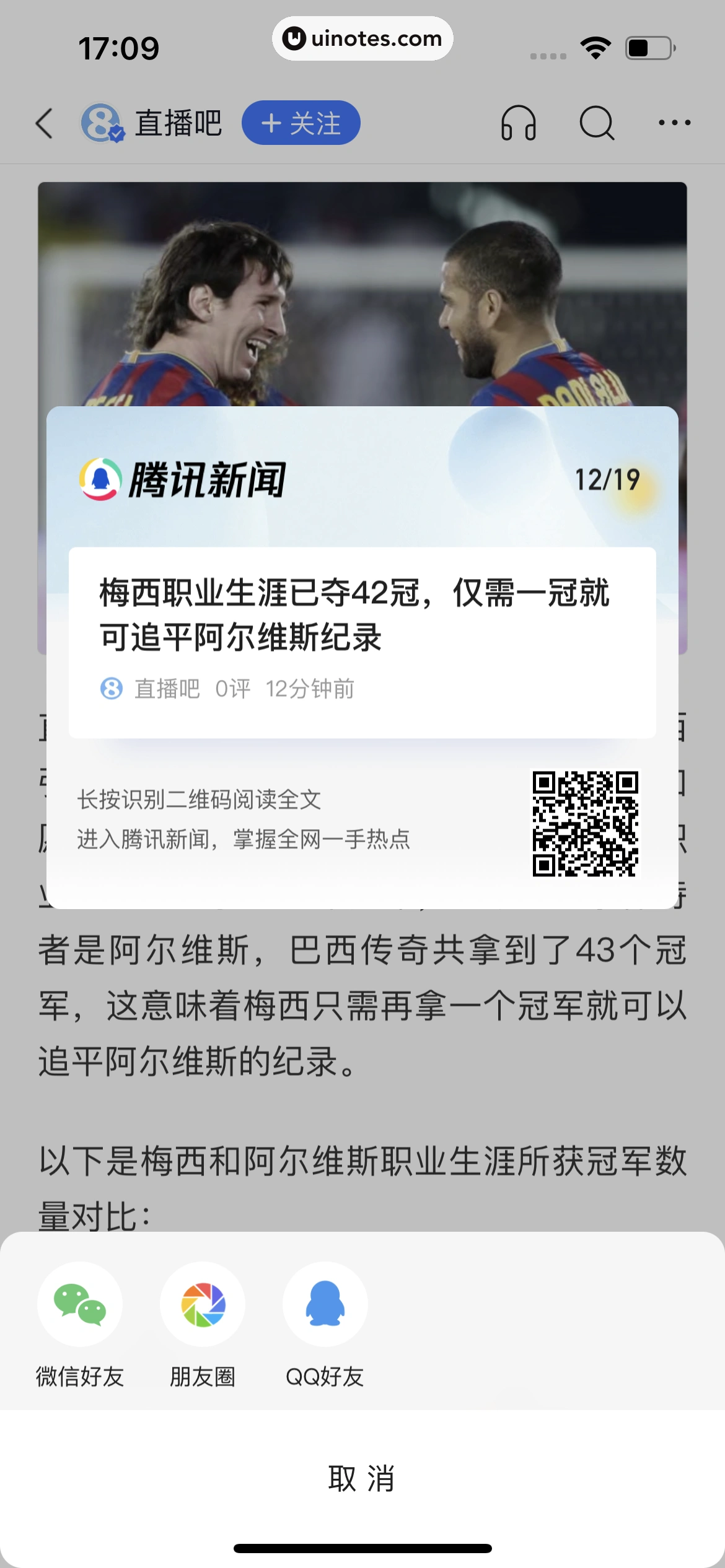Tap the 0评 comment count link
Image resolution: width=725 pixels, height=1568 pixels.
pyautogui.click(x=232, y=689)
